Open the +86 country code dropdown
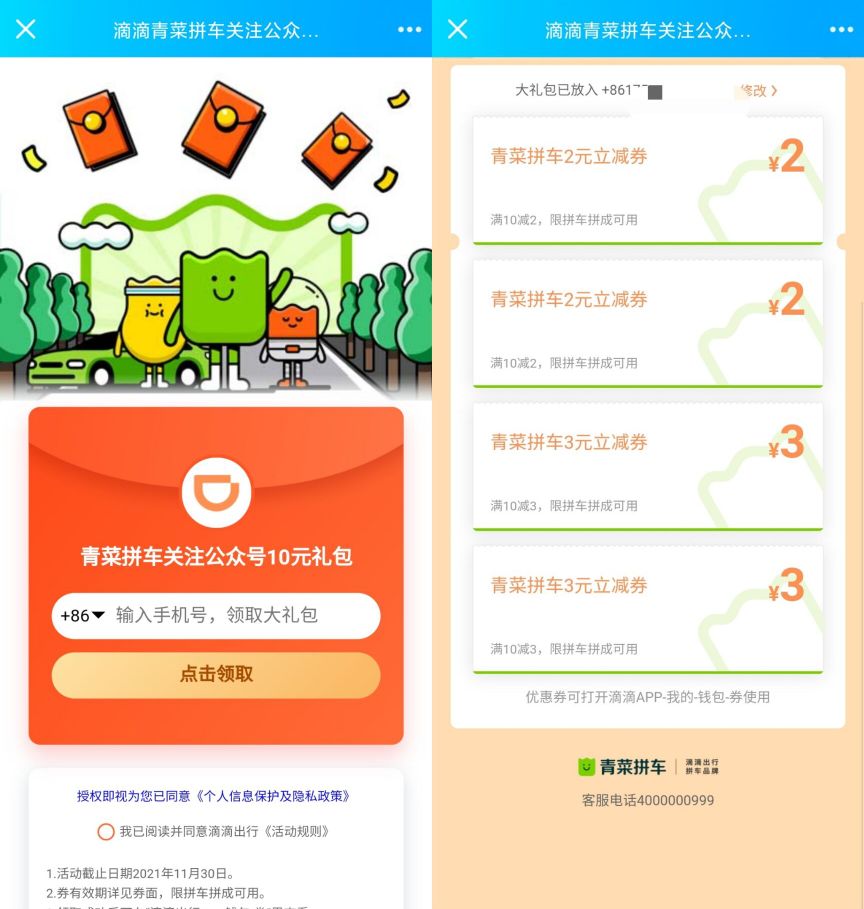The image size is (864, 909). 82,615
